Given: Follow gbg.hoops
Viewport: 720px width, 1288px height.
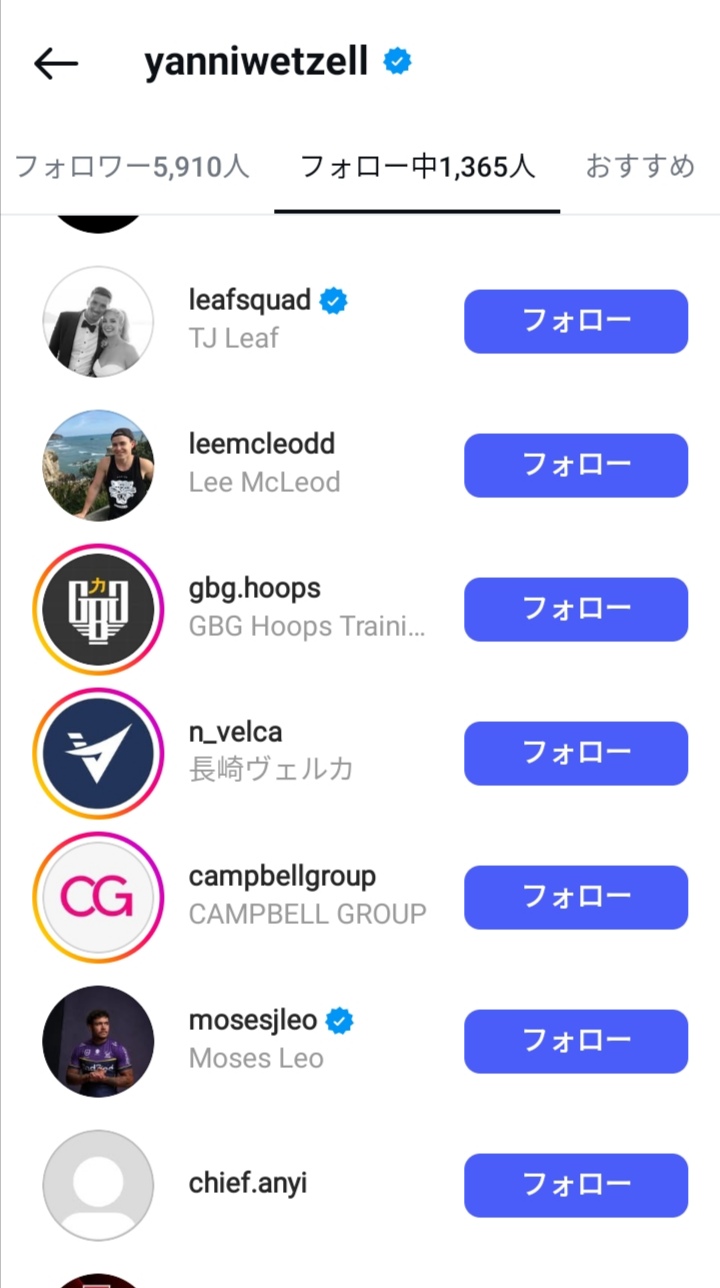Looking at the screenshot, I should 576,609.
